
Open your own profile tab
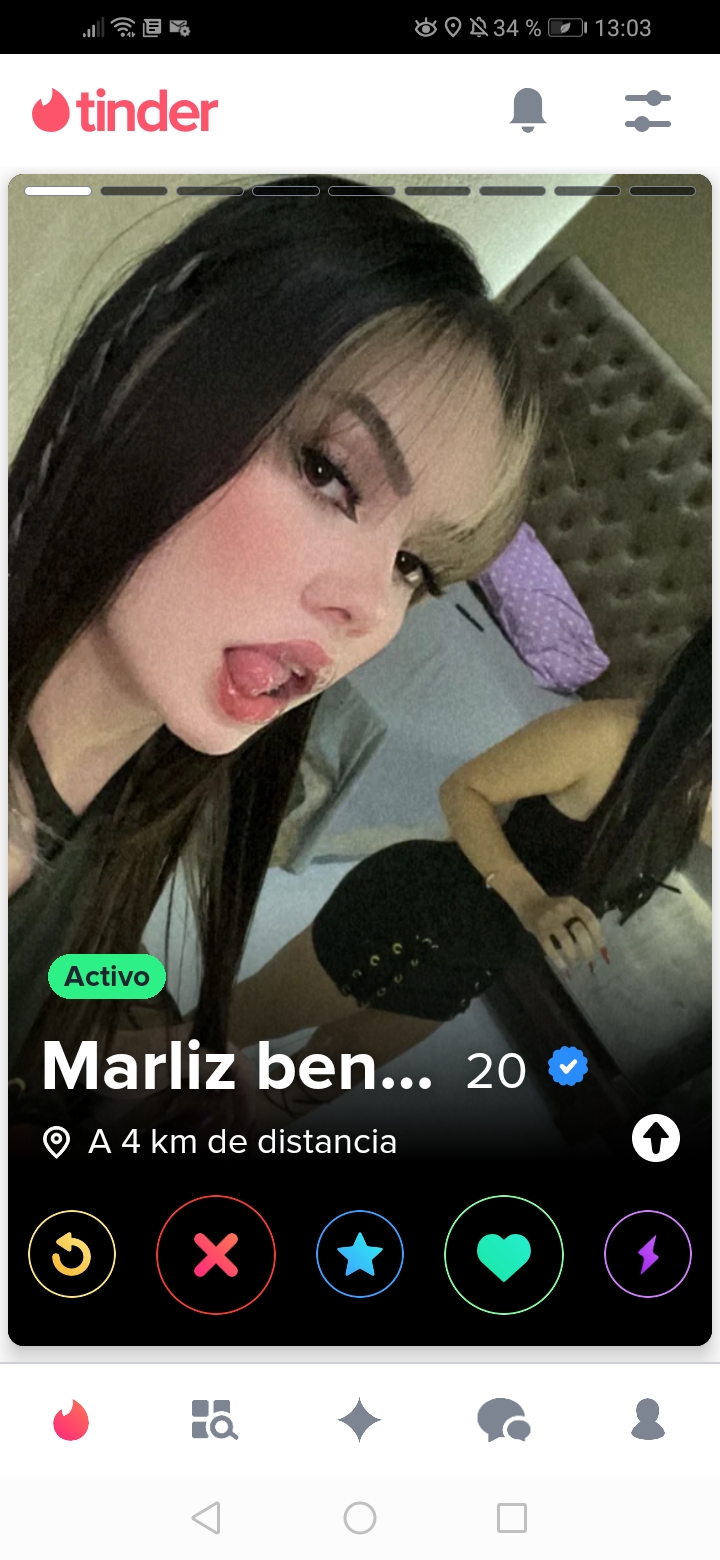pos(648,1419)
